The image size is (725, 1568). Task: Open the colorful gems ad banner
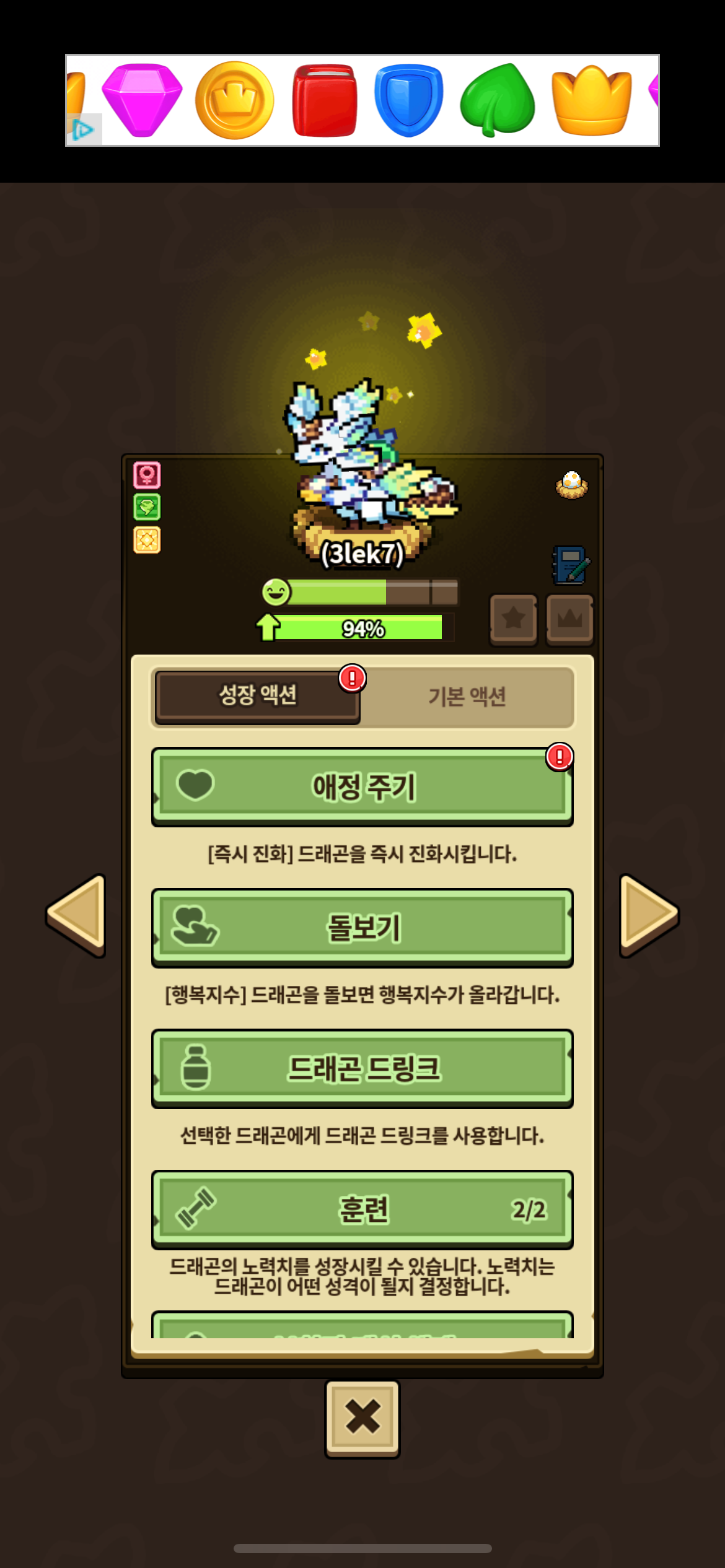372,100
